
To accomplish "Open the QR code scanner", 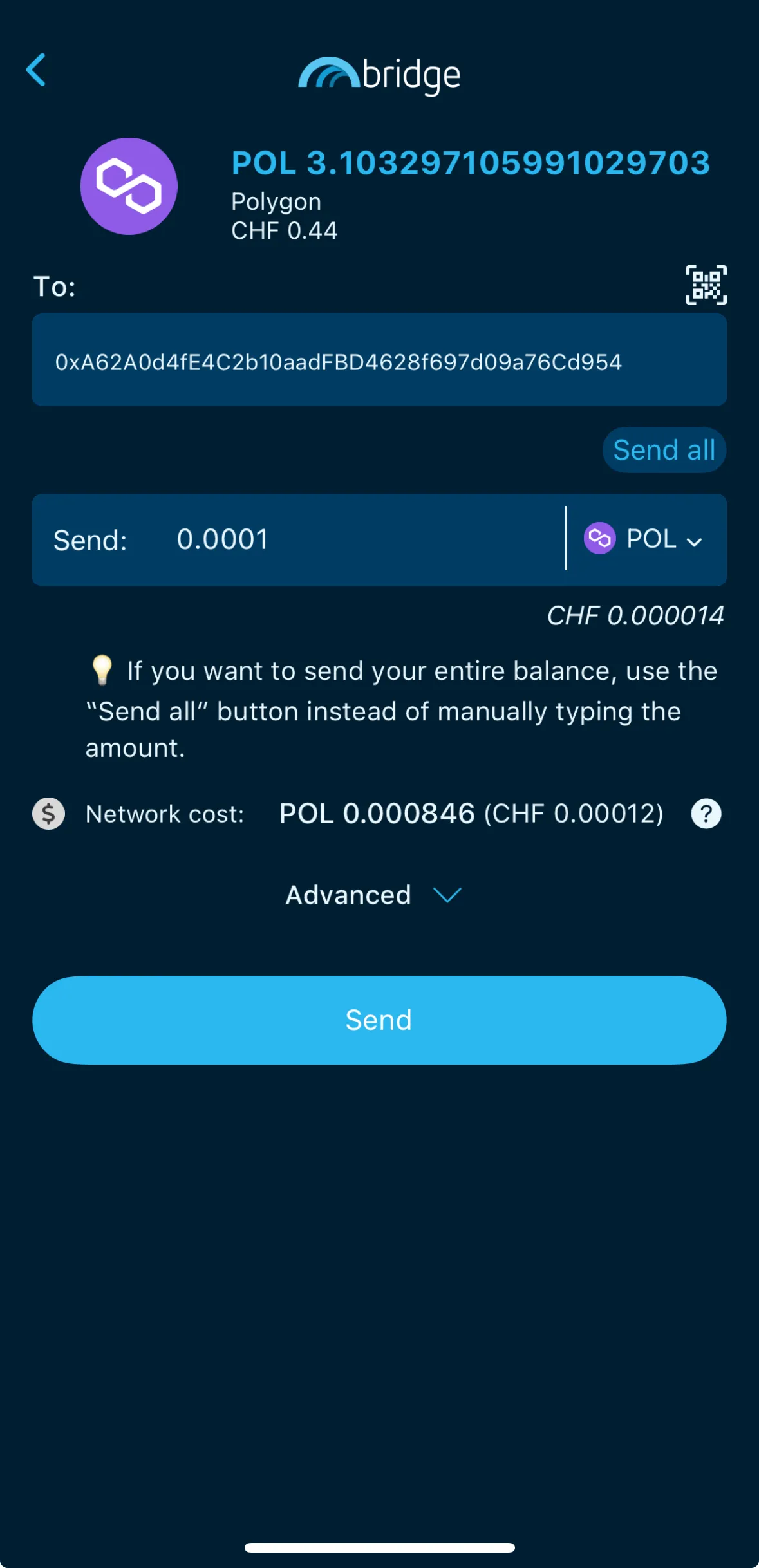I will coord(707,284).
